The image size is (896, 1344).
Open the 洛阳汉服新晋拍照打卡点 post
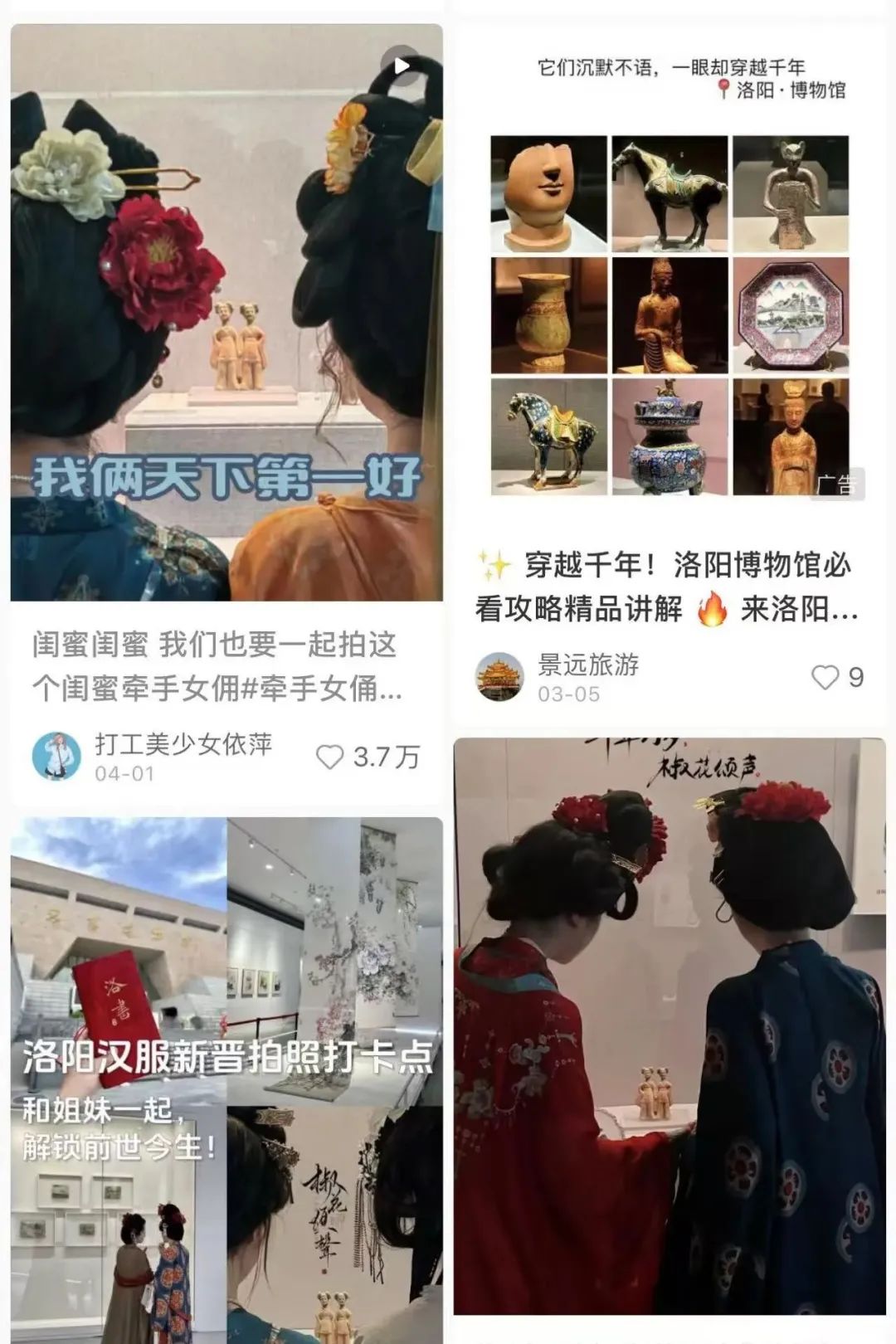(226, 1079)
